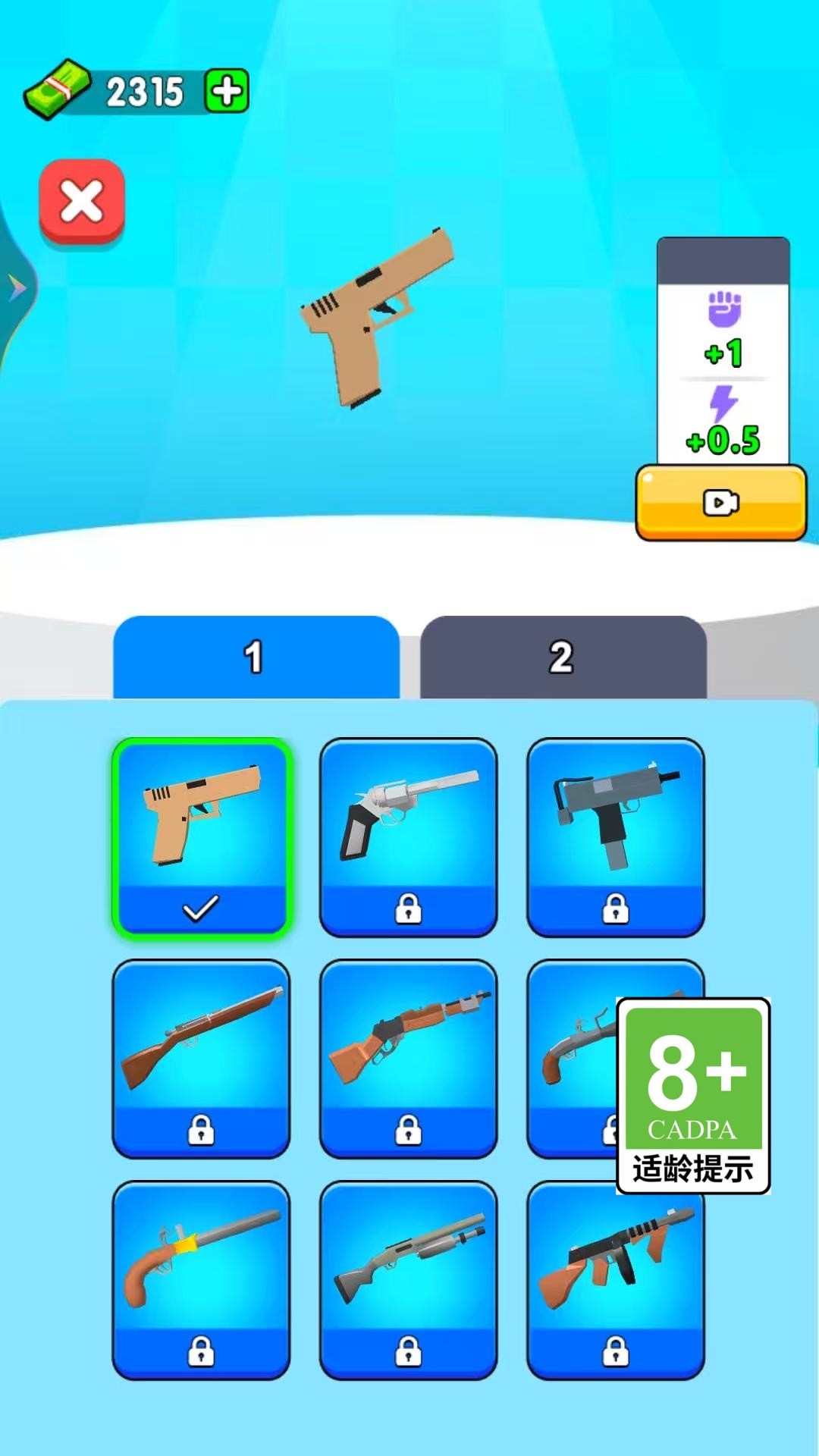Tap the locked flintlock pistol card

[573, 1058]
